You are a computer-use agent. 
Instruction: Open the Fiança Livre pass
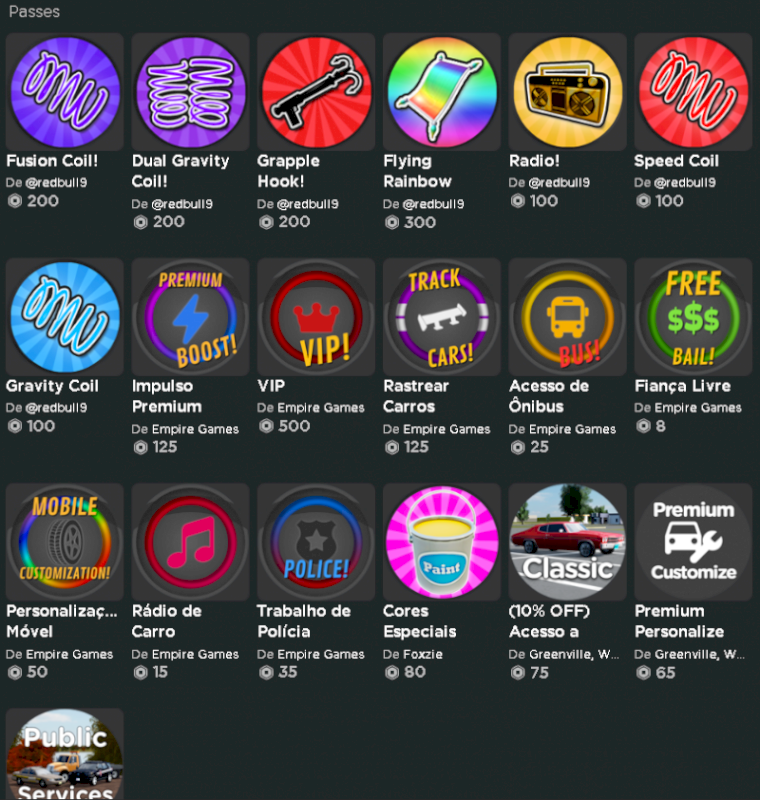[693, 317]
